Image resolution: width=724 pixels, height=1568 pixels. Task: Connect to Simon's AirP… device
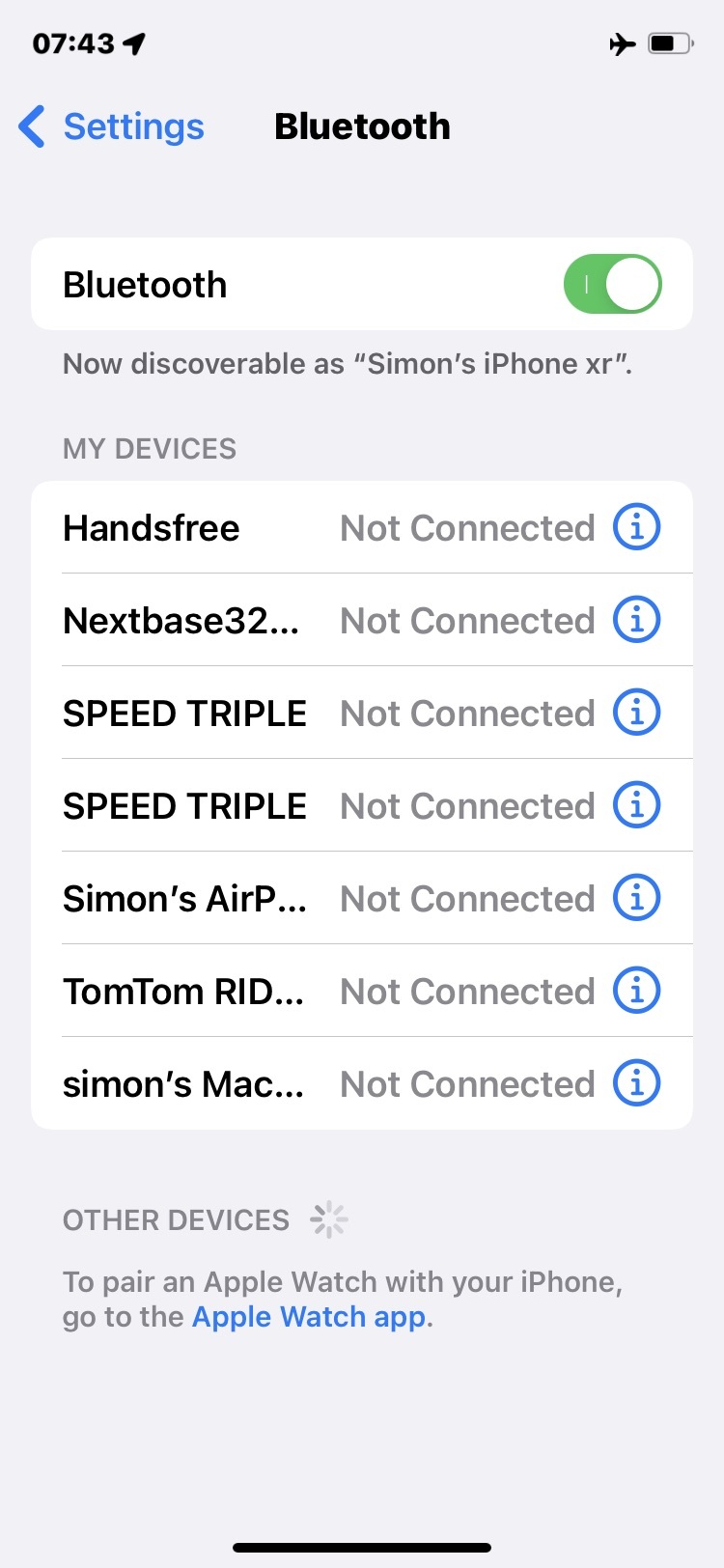point(184,899)
